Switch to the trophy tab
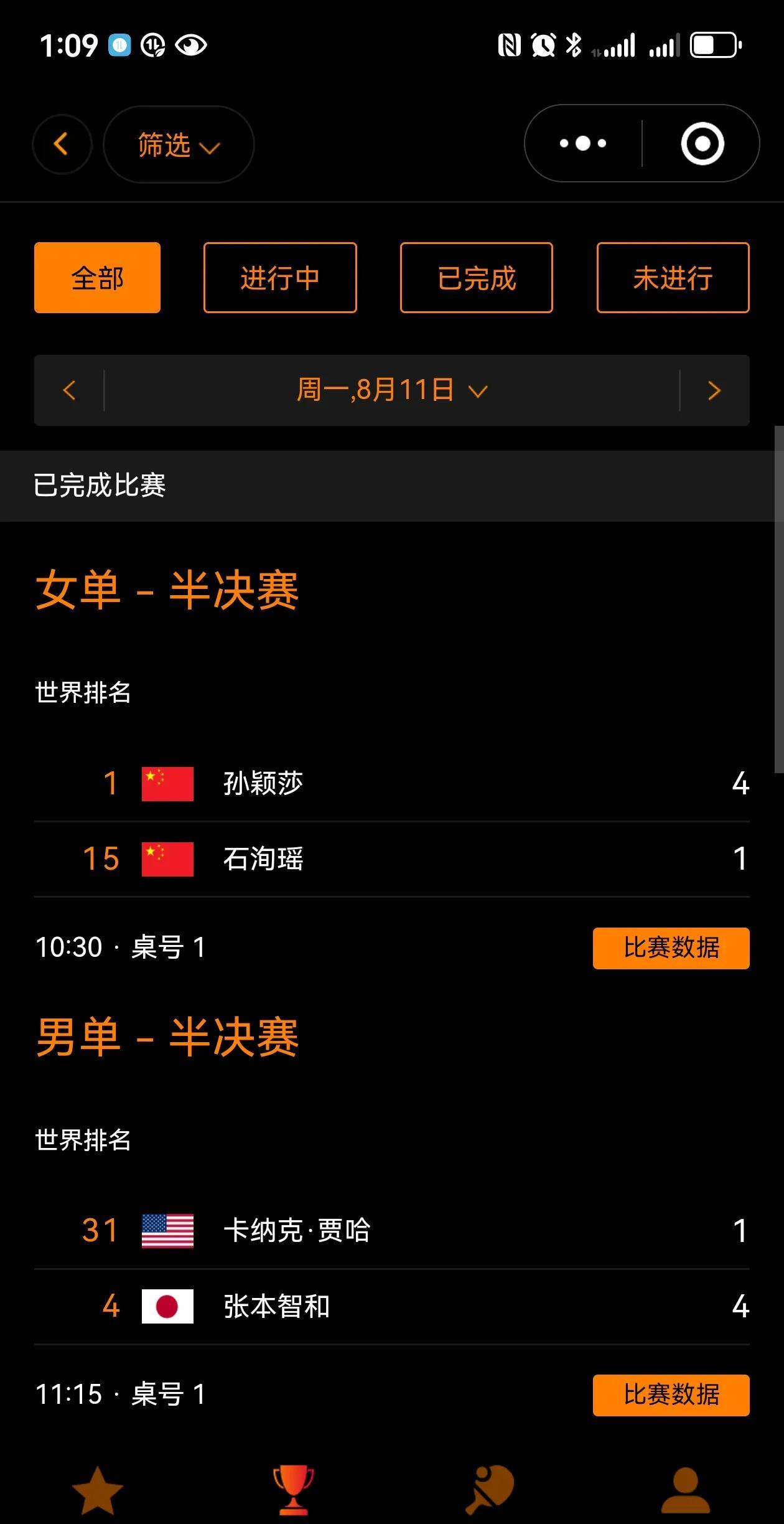Image resolution: width=784 pixels, height=1524 pixels. (293, 1490)
